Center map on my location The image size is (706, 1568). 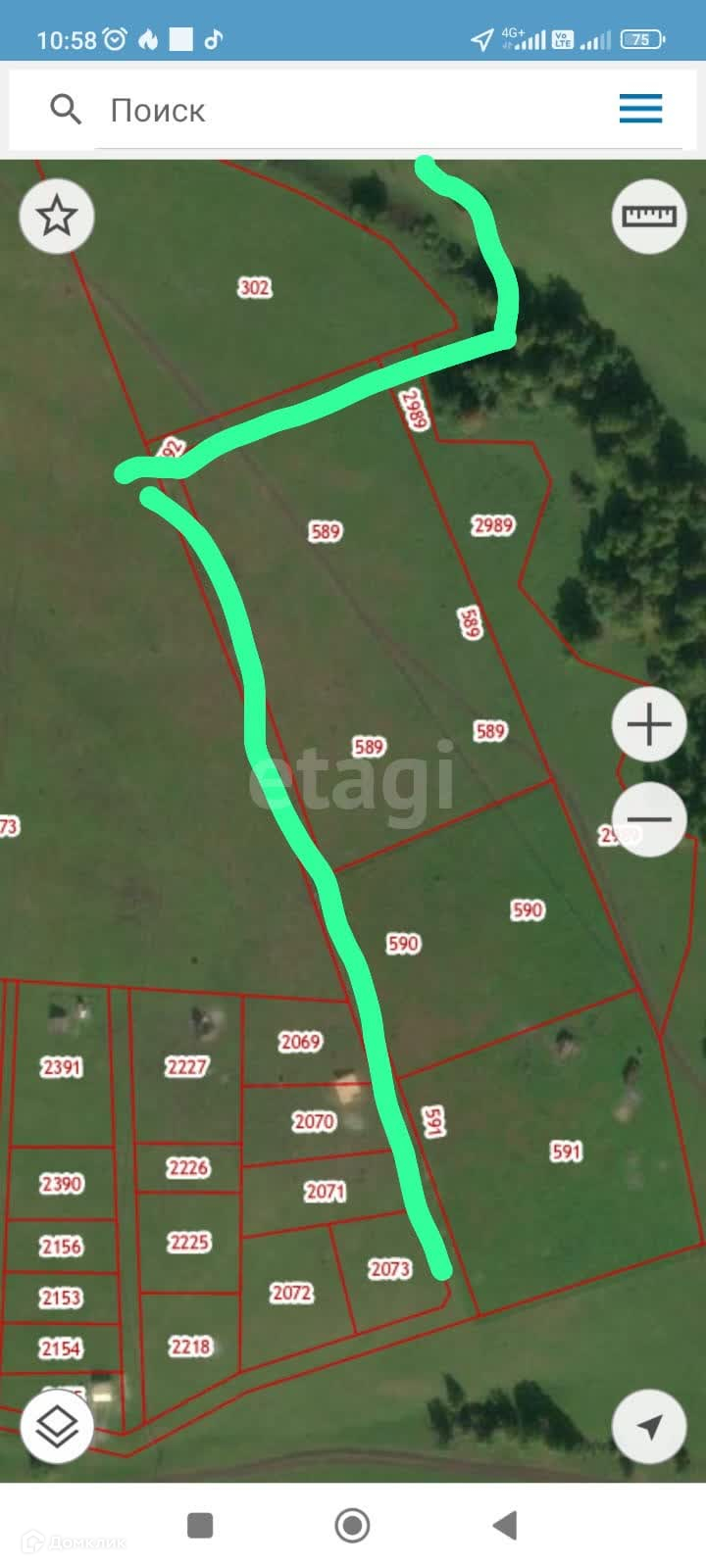[649, 1427]
